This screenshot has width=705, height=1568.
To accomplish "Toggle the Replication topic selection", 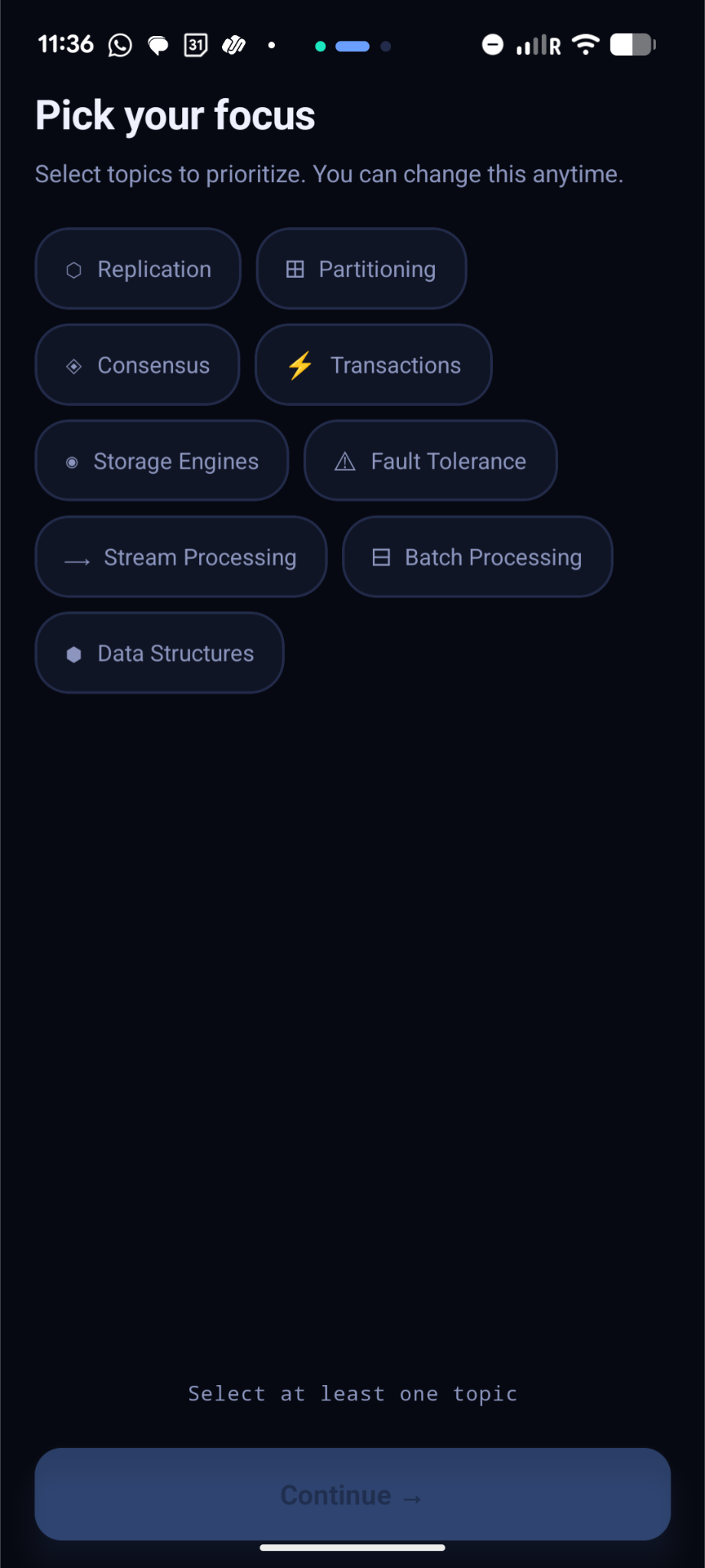I will pos(138,269).
